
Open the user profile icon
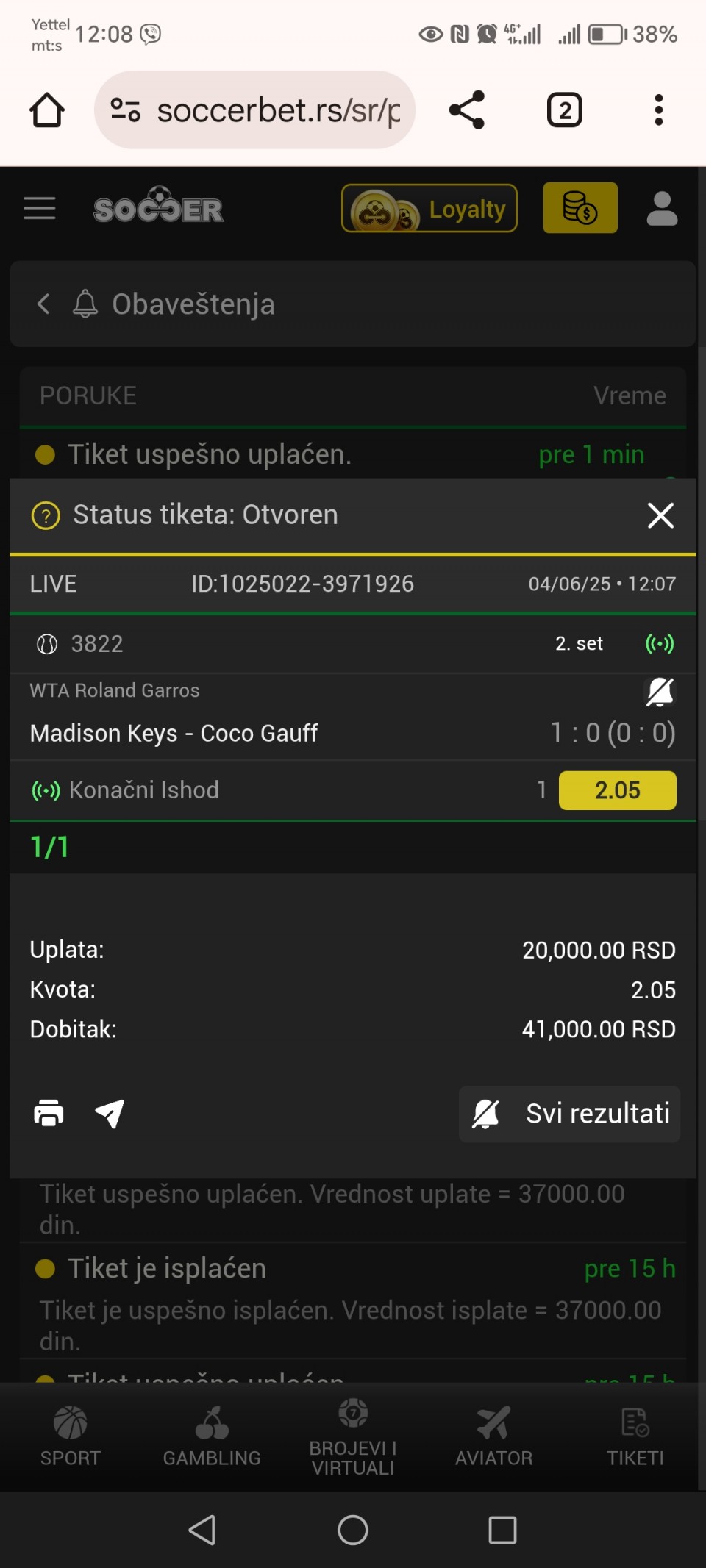tap(661, 209)
